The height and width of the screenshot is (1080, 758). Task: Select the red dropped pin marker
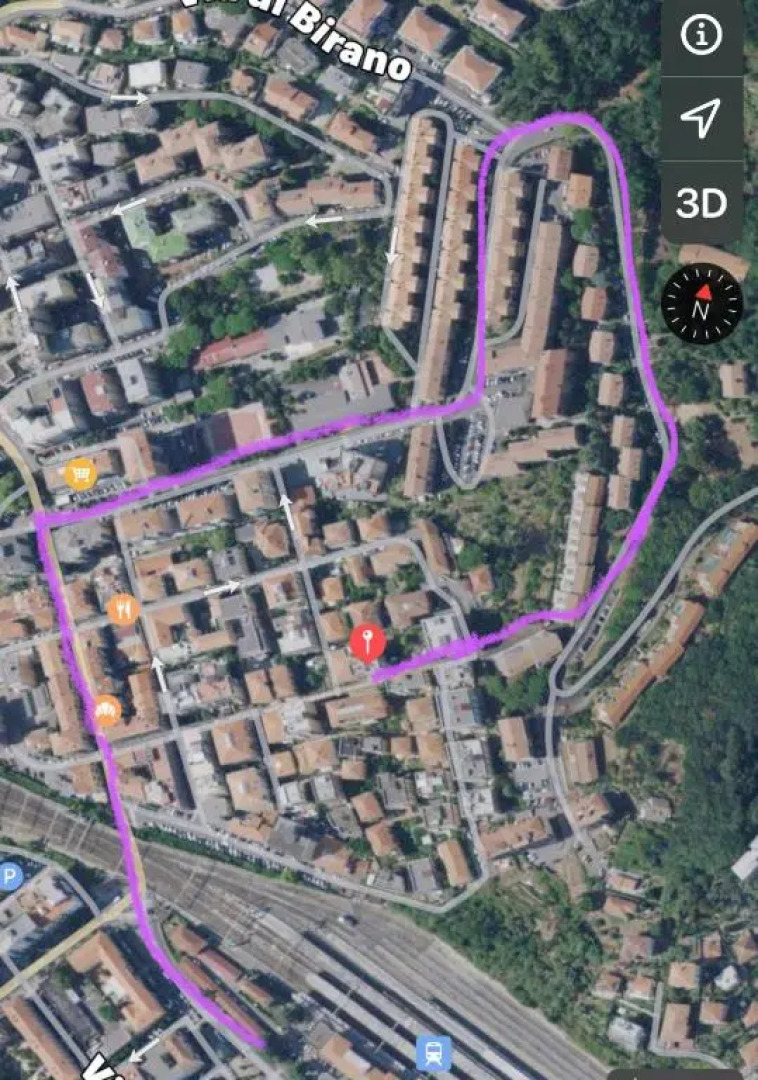[x=367, y=642]
